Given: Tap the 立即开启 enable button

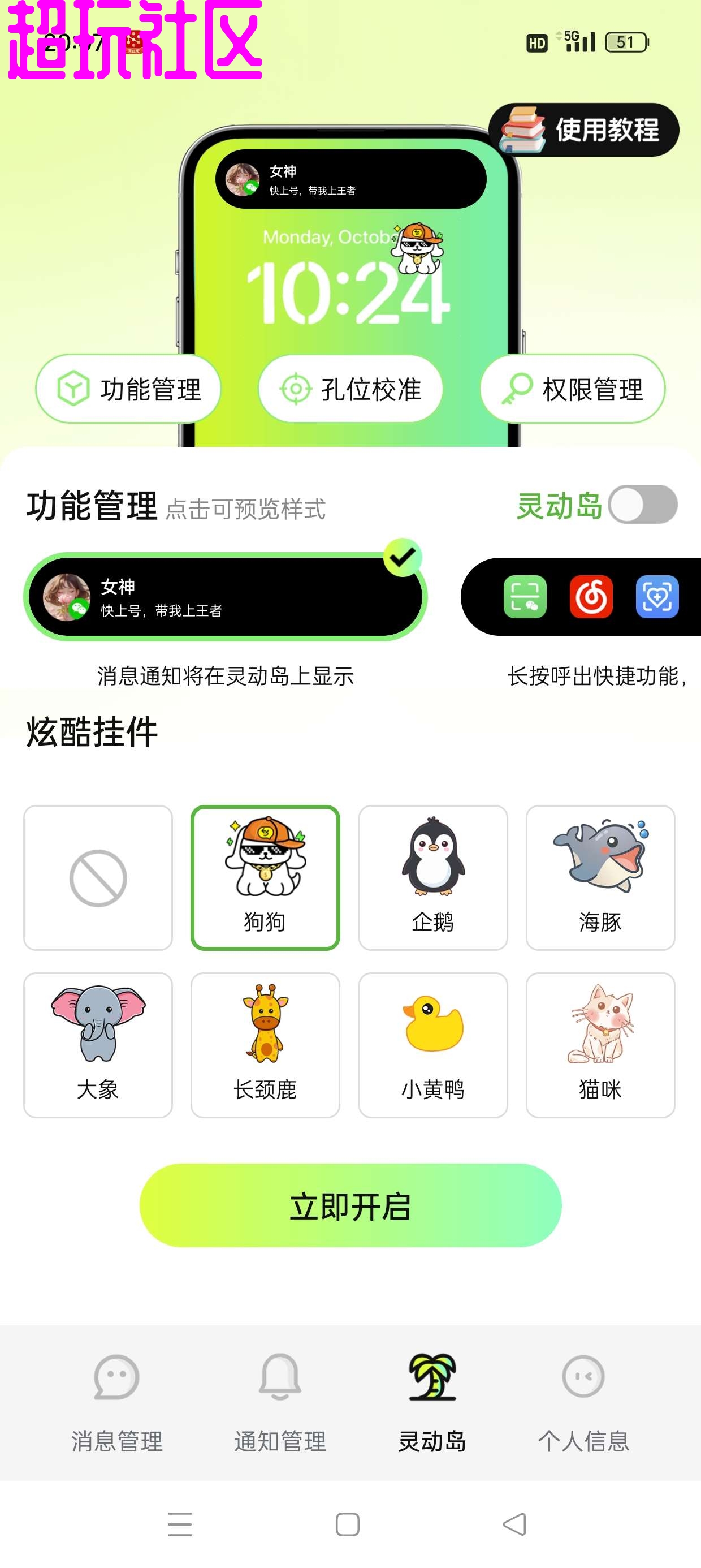Looking at the screenshot, I should click(350, 1206).
